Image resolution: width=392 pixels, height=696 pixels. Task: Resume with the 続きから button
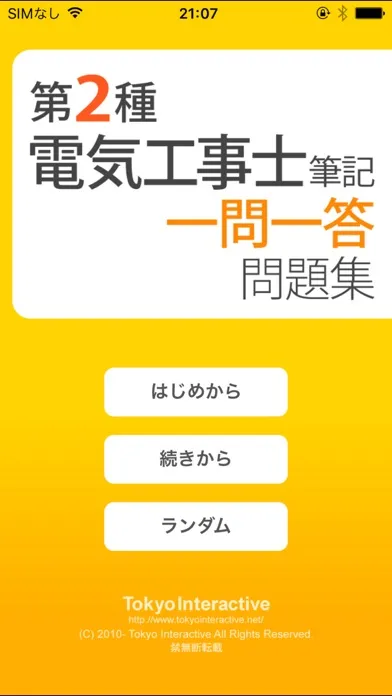coord(196,459)
